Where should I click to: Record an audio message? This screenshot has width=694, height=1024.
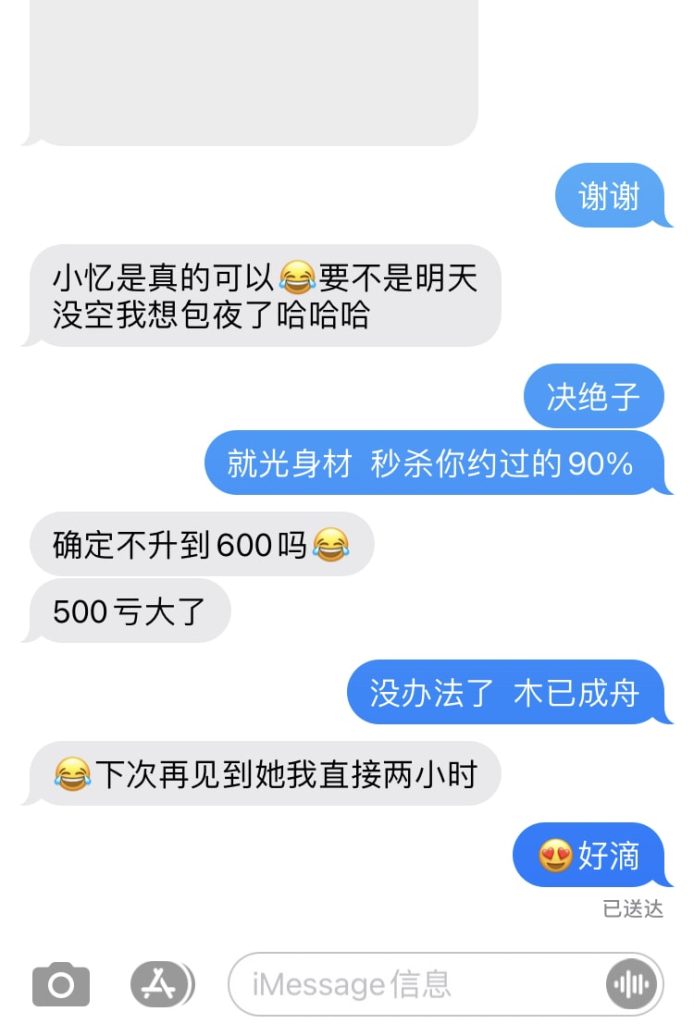tap(632, 985)
